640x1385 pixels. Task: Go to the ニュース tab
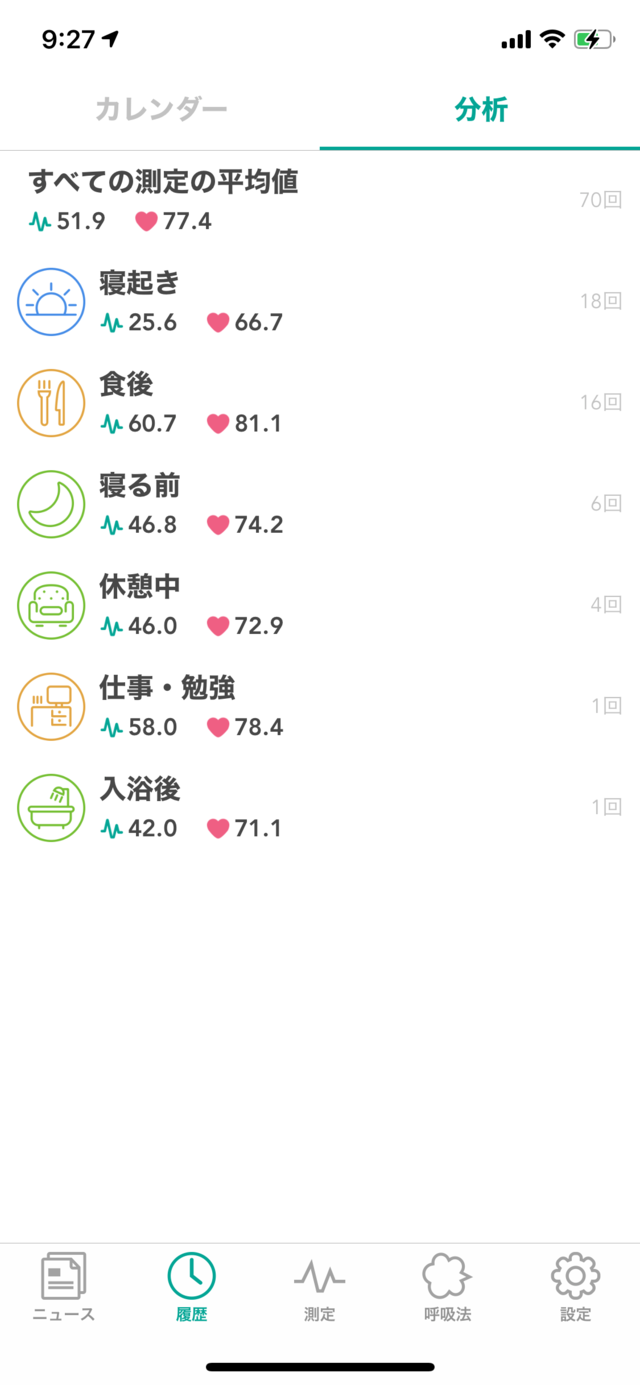[64, 1288]
